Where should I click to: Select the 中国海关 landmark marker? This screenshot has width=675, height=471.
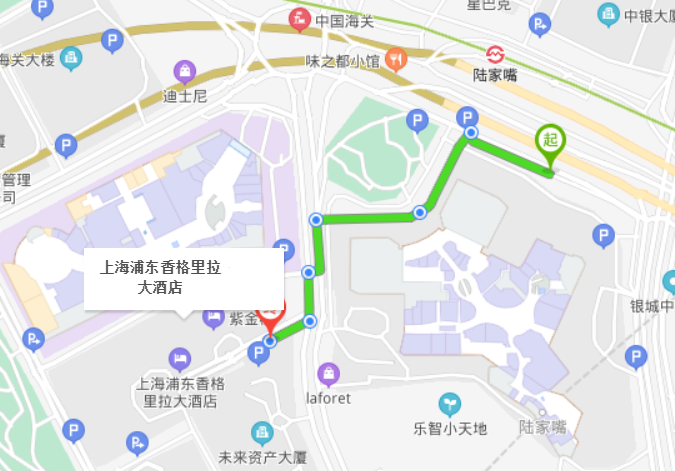[x=299, y=18]
